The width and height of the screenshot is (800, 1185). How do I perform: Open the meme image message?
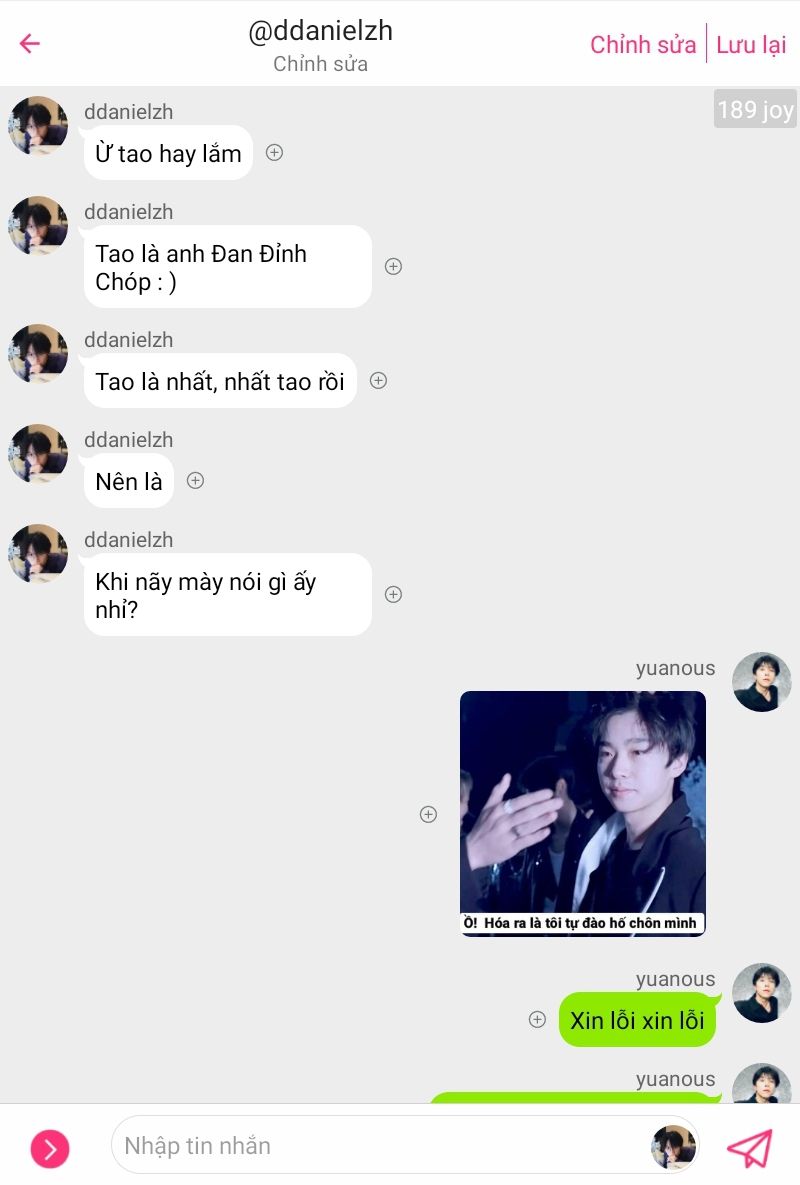(x=582, y=812)
